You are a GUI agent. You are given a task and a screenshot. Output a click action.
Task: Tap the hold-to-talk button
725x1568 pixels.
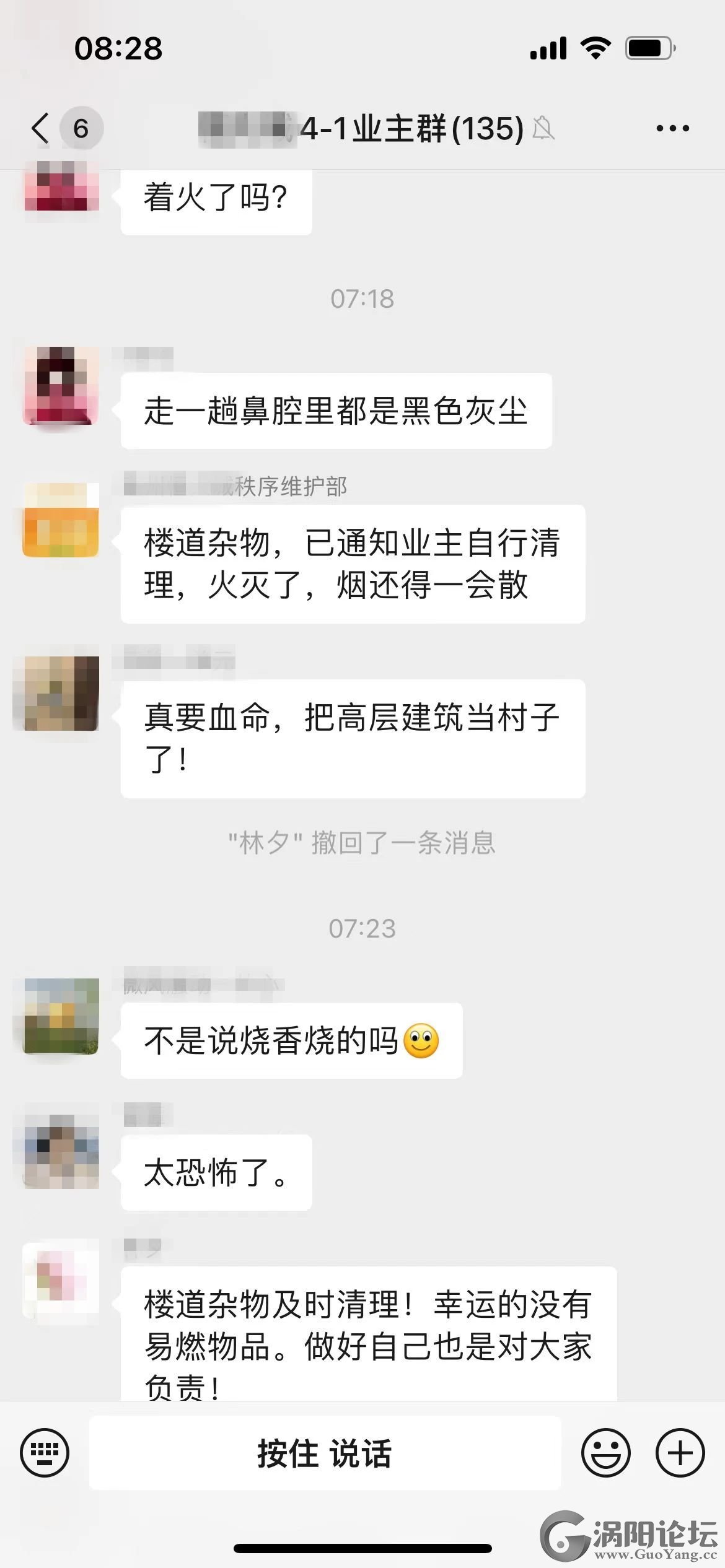[325, 1453]
